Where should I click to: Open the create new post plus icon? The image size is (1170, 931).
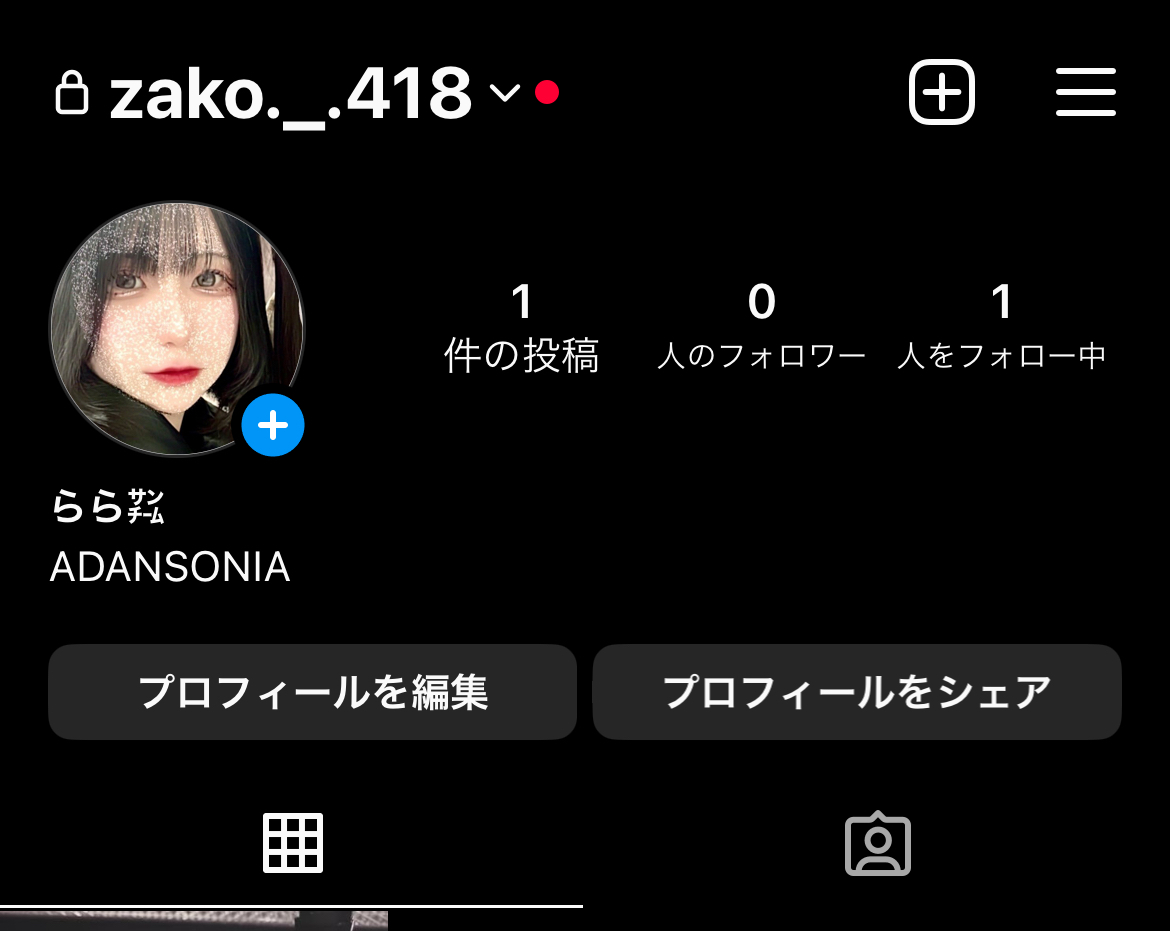(941, 92)
